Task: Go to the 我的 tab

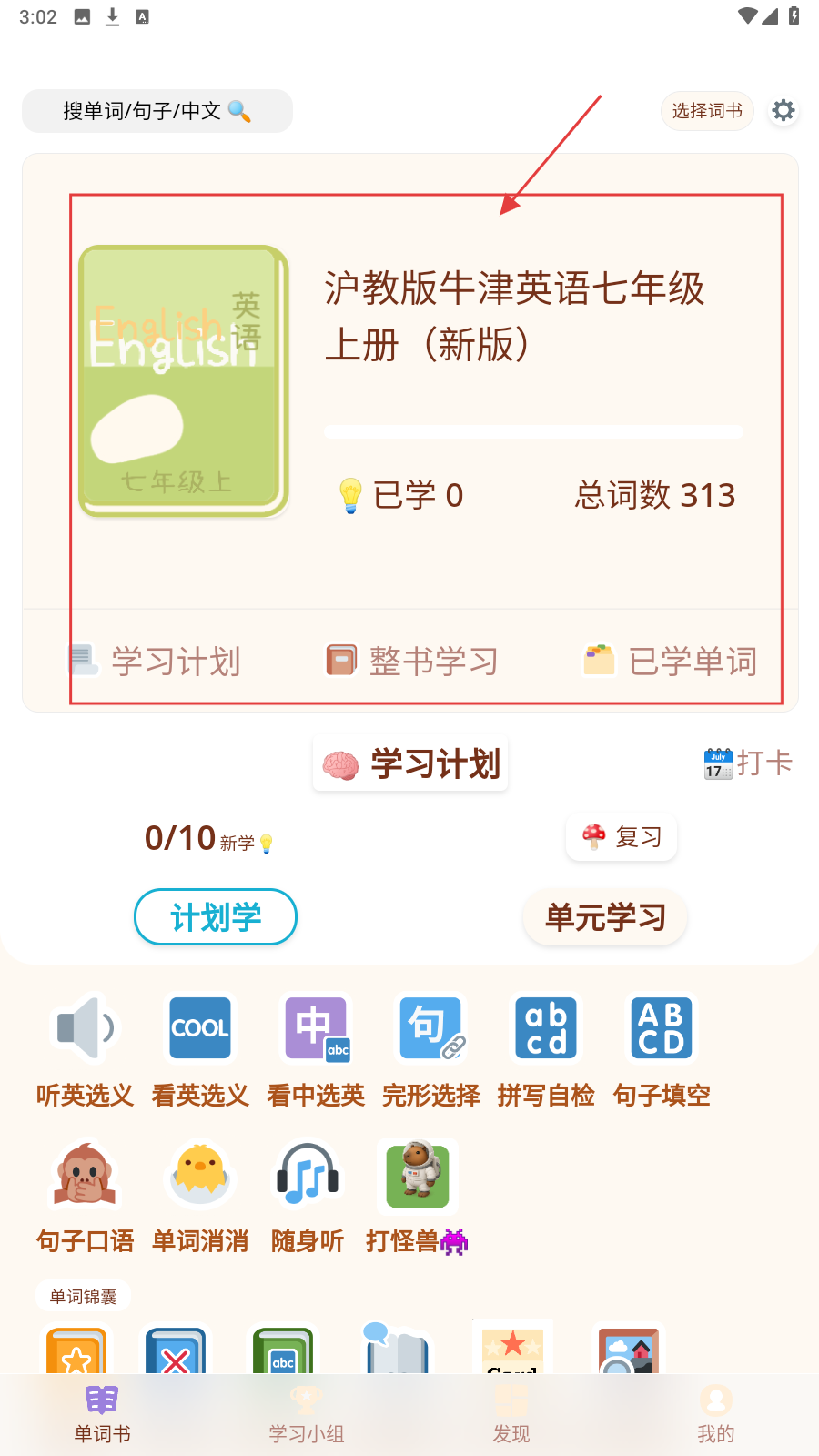Action: [715, 1414]
